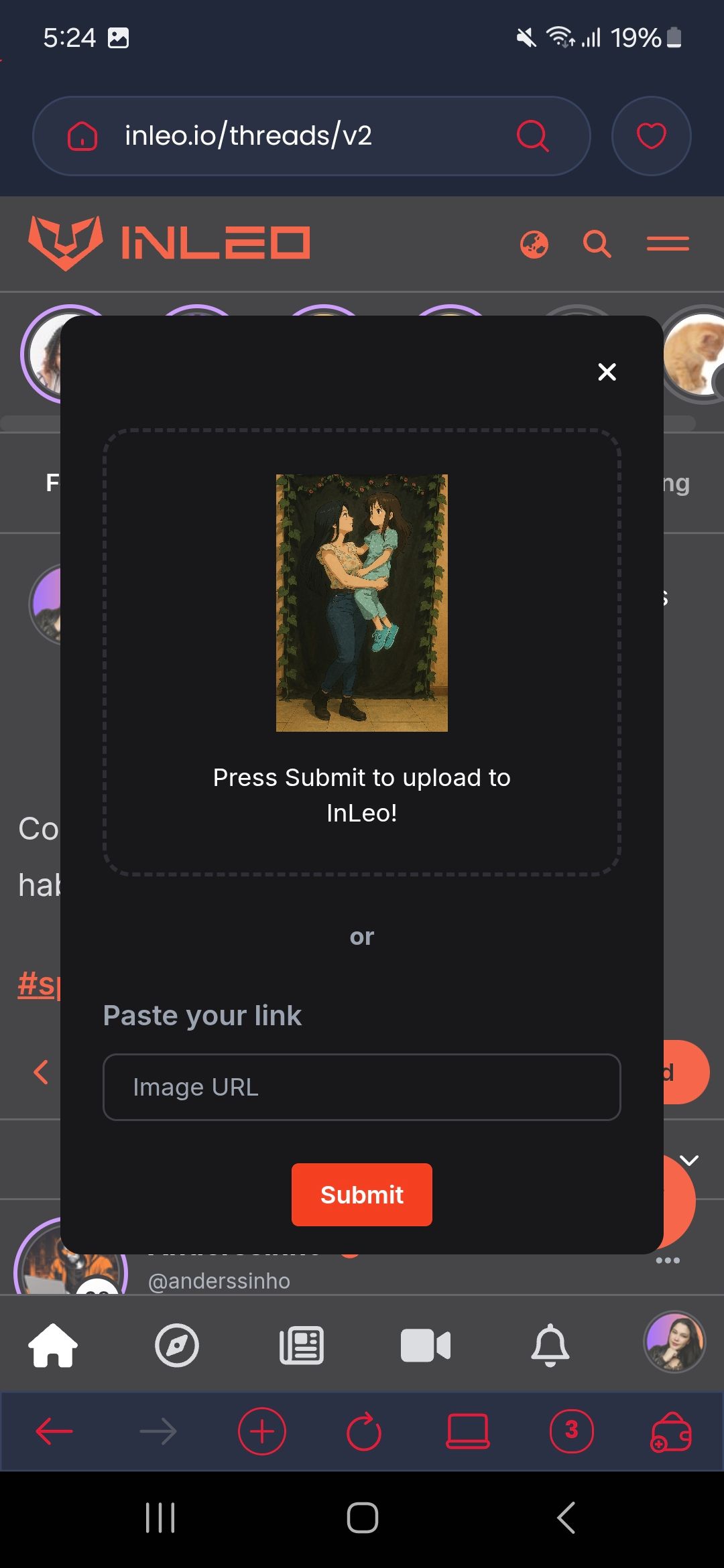The width and height of the screenshot is (724, 1568).
Task: Open the video camera tab
Action: pos(426,1345)
